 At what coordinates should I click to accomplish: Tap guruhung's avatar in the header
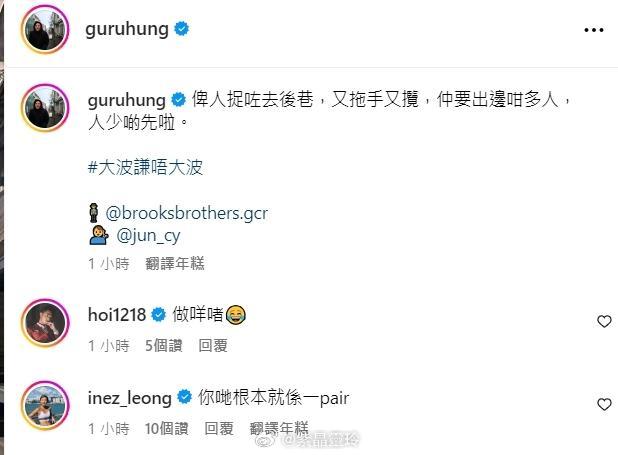pos(44,29)
